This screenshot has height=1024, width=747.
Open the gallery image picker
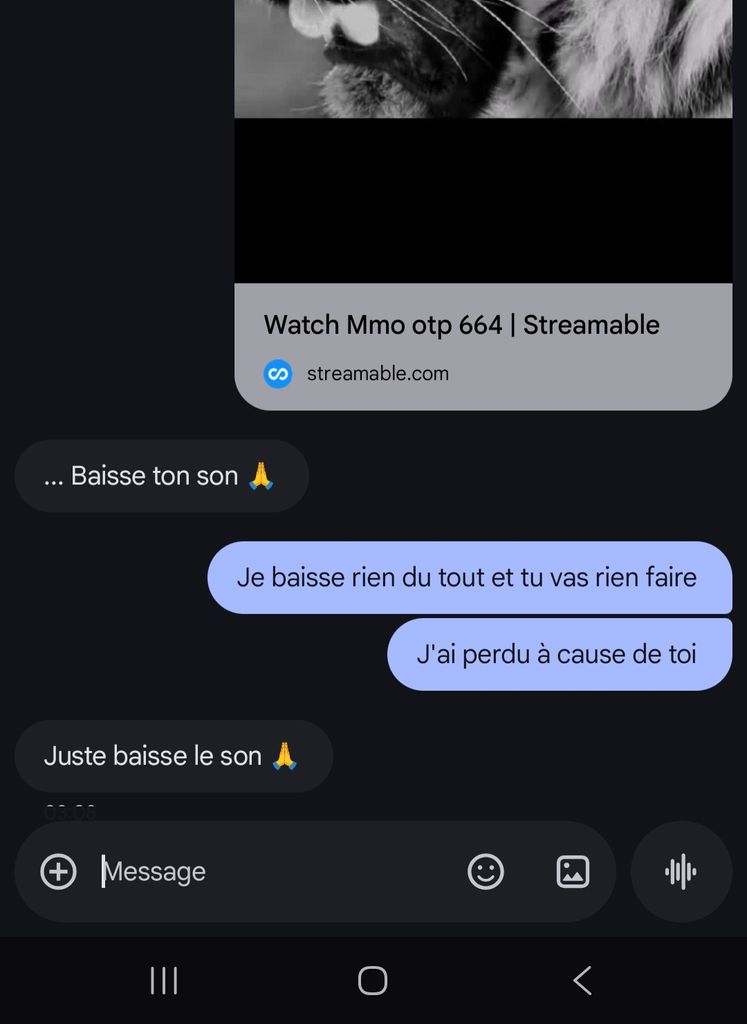coord(573,871)
